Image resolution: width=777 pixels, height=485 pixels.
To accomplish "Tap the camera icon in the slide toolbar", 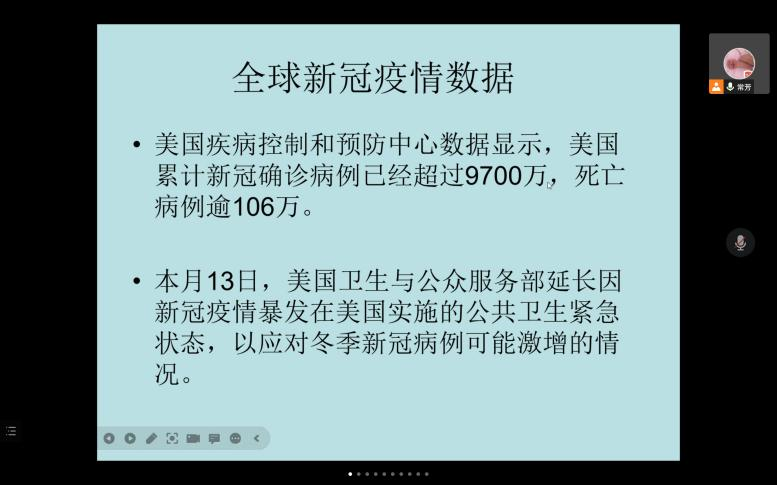I will [193, 438].
